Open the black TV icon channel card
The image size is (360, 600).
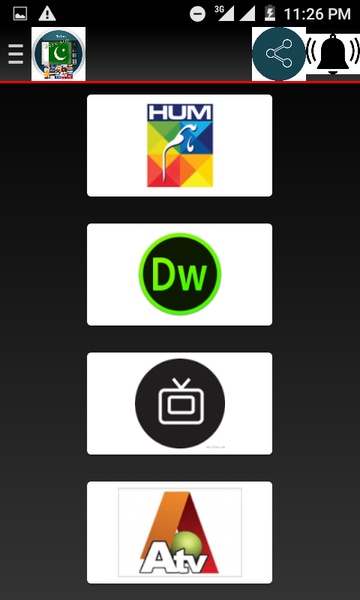(x=180, y=403)
